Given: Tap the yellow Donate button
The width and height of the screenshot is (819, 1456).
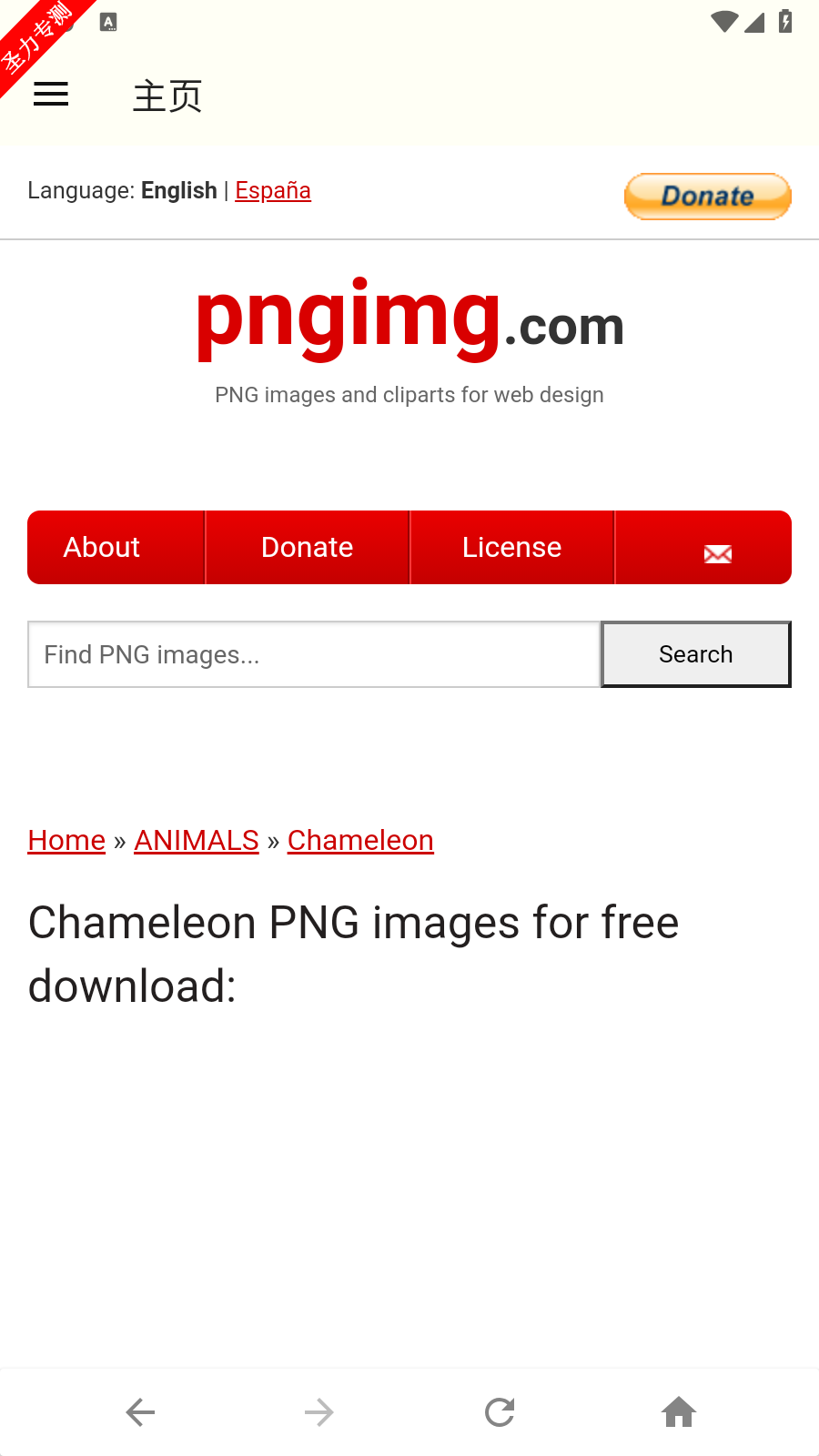Looking at the screenshot, I should click(x=707, y=197).
